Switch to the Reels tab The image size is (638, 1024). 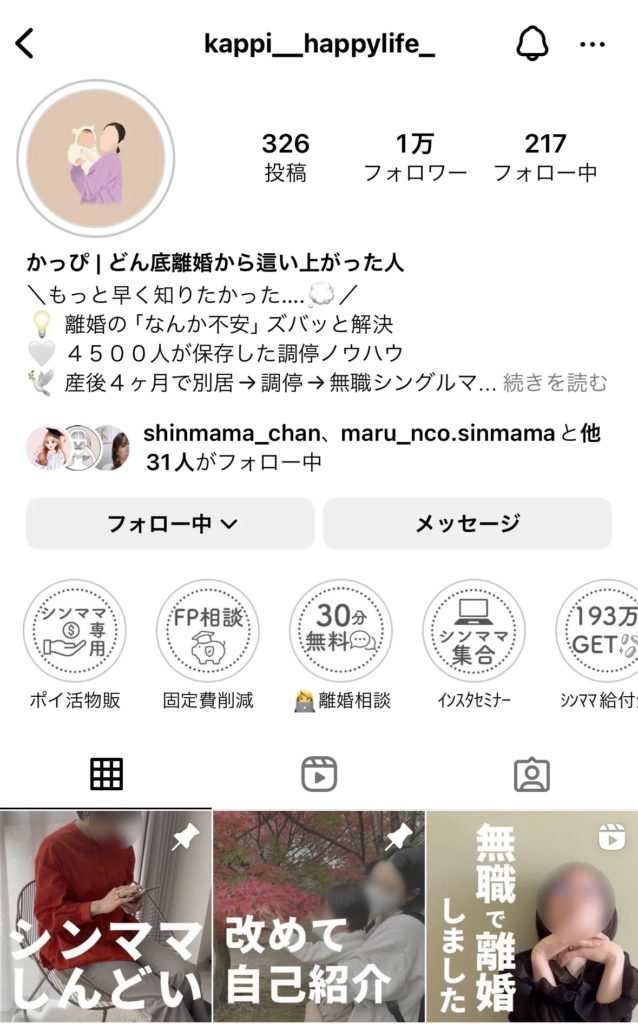click(319, 773)
